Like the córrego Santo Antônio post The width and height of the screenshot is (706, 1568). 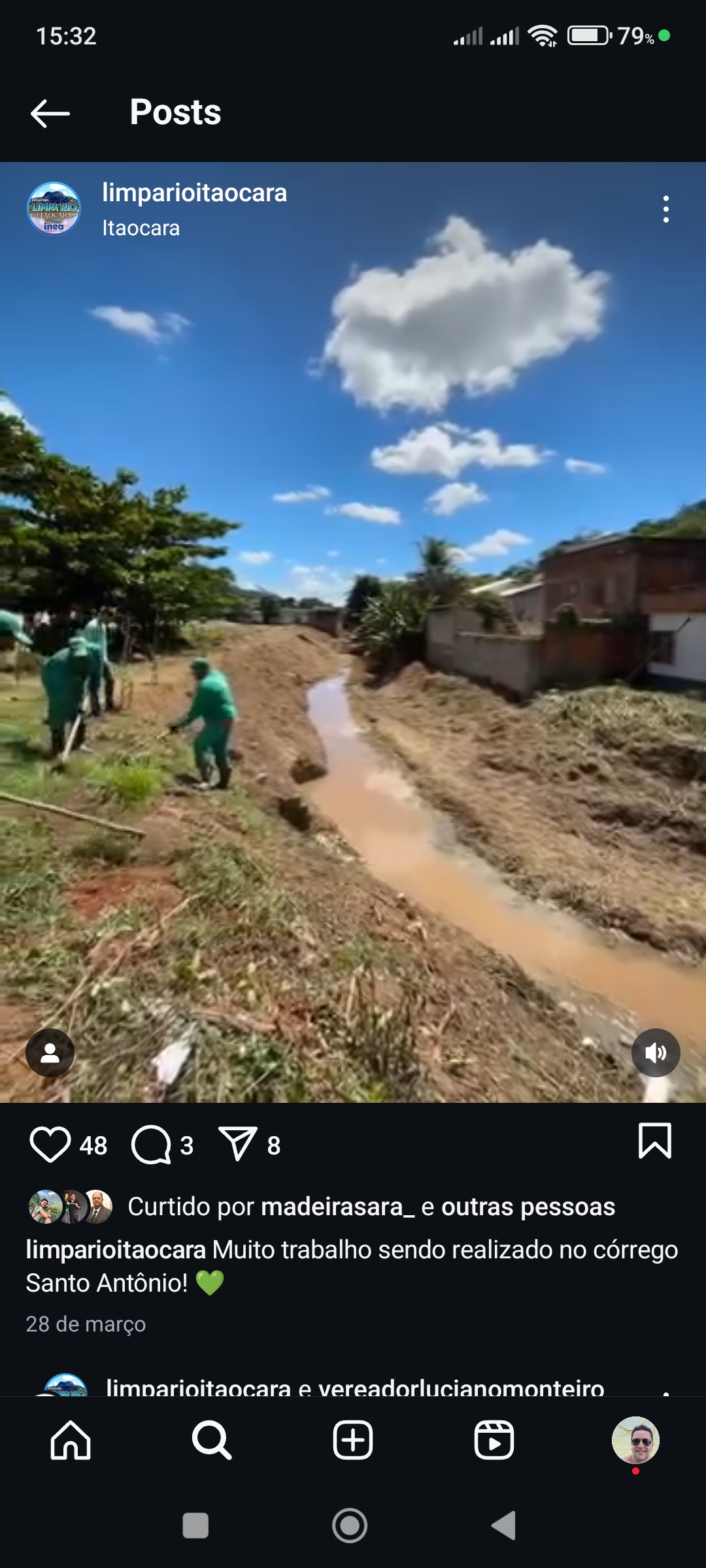coord(50,1145)
